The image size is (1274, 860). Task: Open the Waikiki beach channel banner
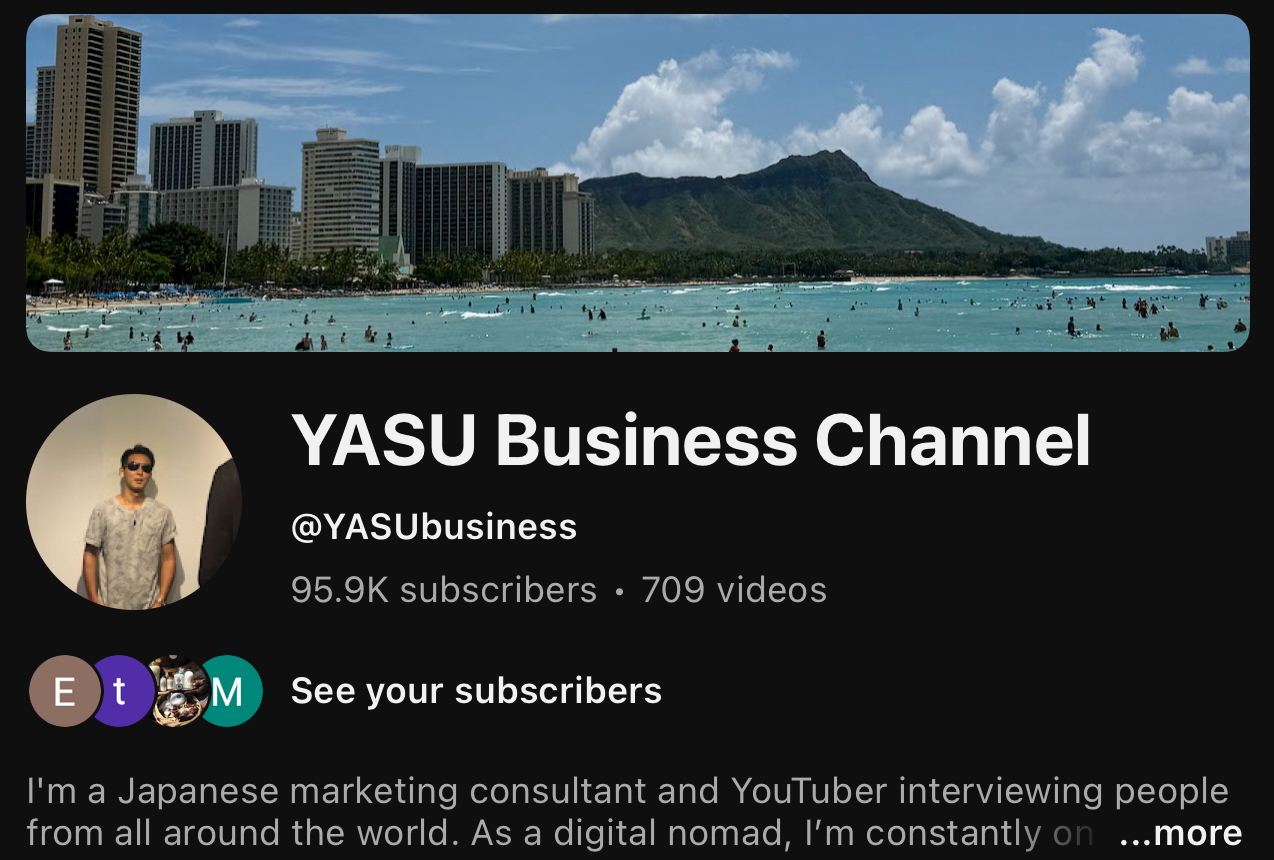point(637,182)
